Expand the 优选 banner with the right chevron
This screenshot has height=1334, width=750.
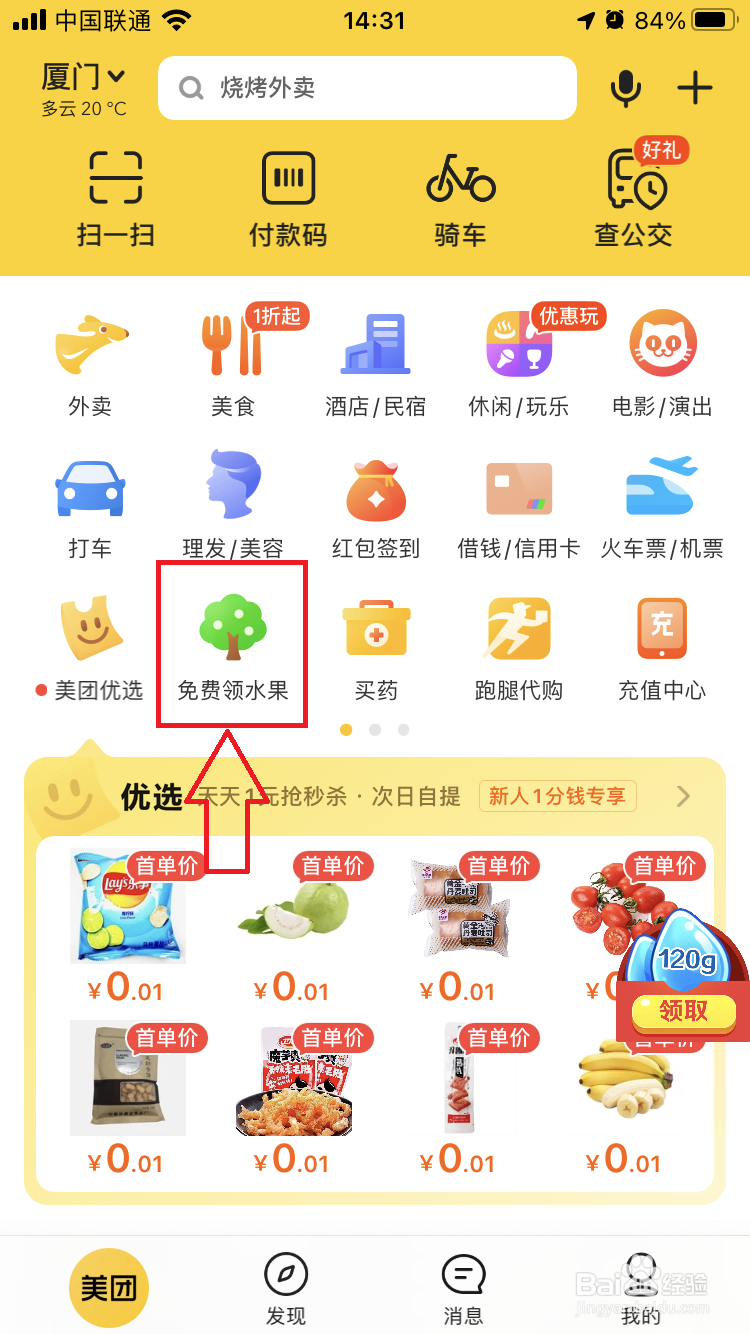tap(684, 796)
